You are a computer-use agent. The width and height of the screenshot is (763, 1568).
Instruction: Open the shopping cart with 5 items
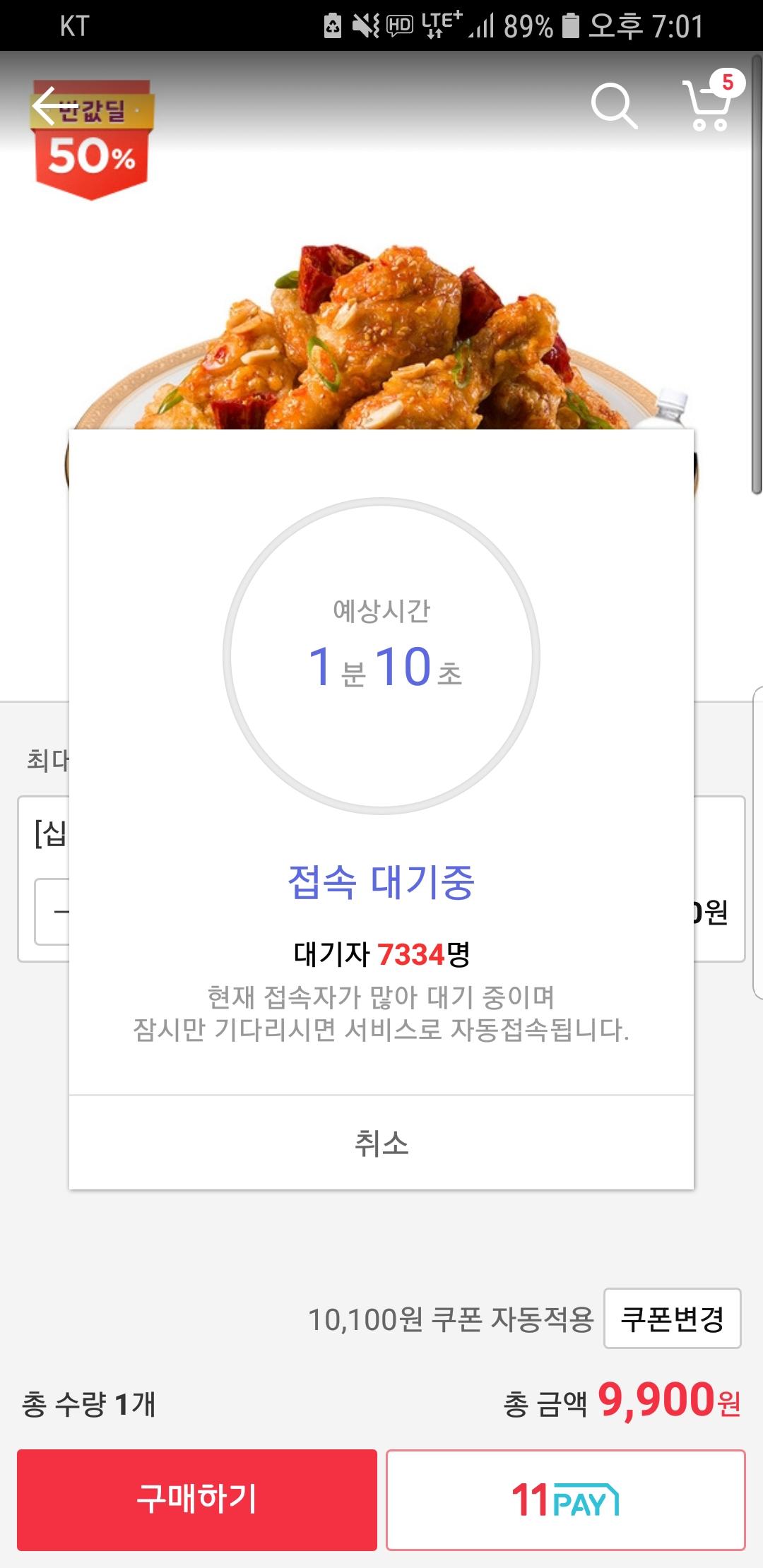tap(708, 105)
